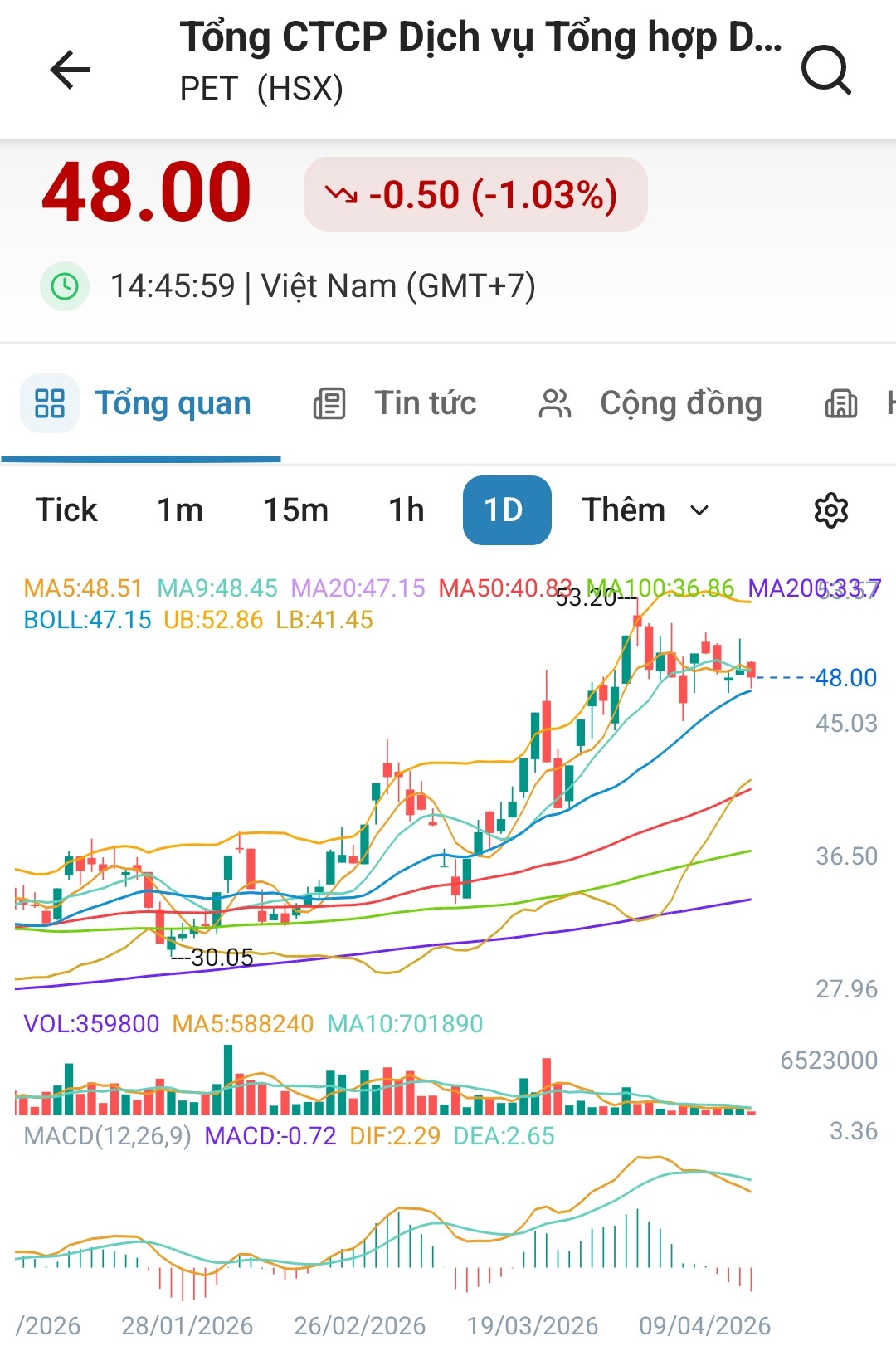Select the Tick chart interval
The width and height of the screenshot is (896, 1346).
click(66, 510)
